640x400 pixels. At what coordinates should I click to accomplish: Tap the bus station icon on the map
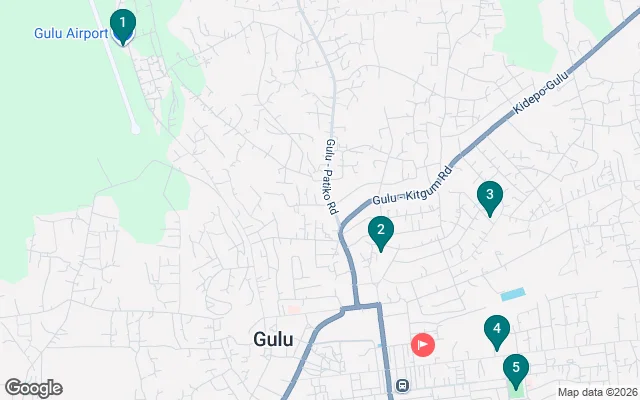point(402,385)
